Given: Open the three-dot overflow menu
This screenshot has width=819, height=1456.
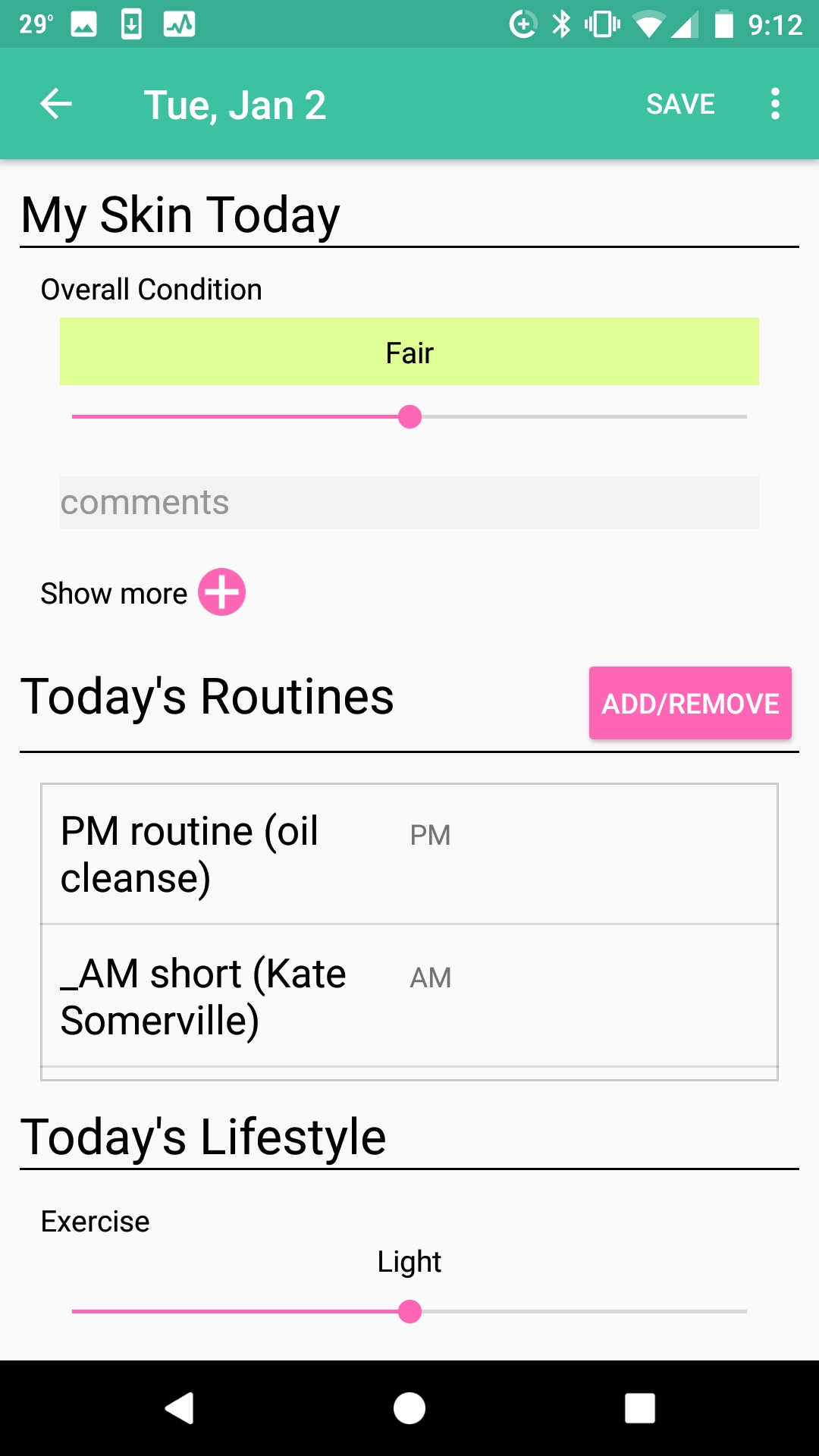Looking at the screenshot, I should (x=775, y=104).
